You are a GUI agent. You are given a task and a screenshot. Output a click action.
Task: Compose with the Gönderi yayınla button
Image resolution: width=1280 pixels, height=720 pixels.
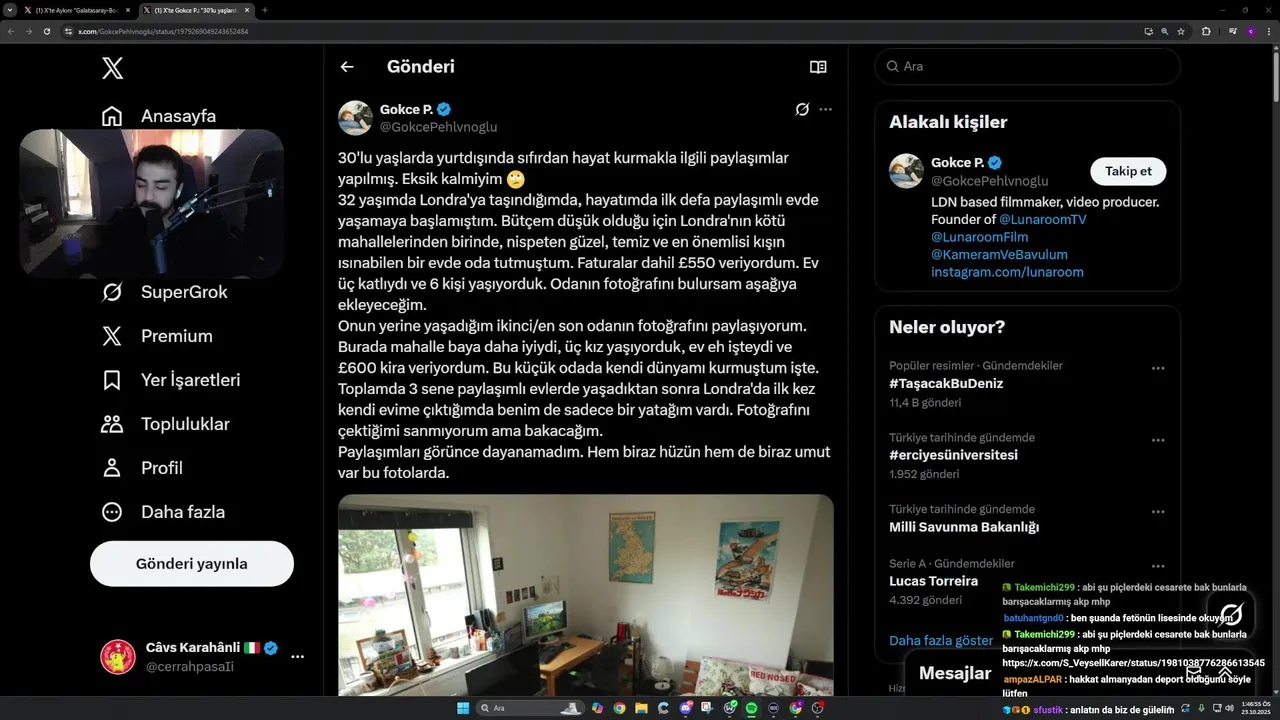coord(192,564)
